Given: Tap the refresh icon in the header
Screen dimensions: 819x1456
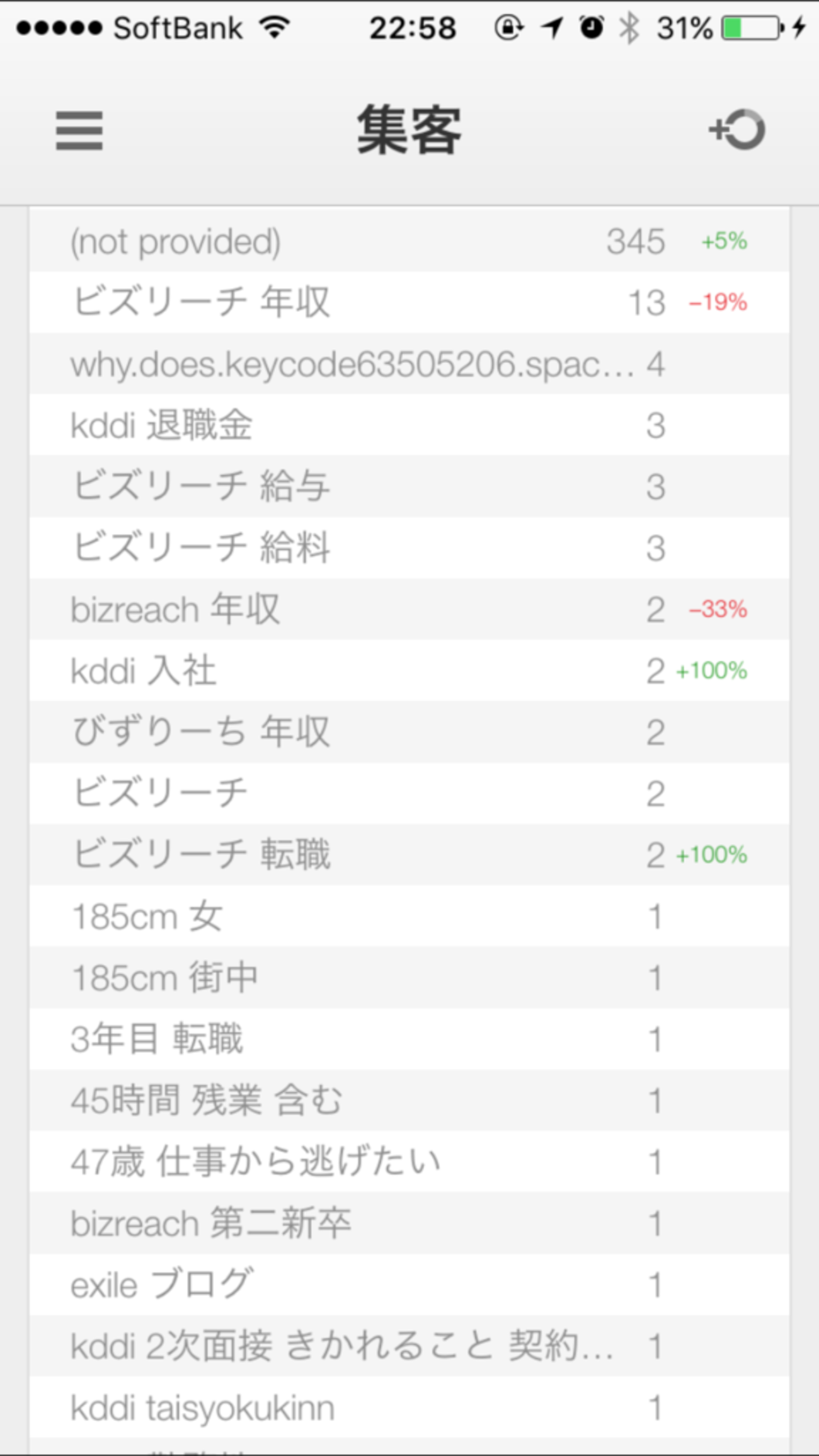Looking at the screenshot, I should coord(737,130).
